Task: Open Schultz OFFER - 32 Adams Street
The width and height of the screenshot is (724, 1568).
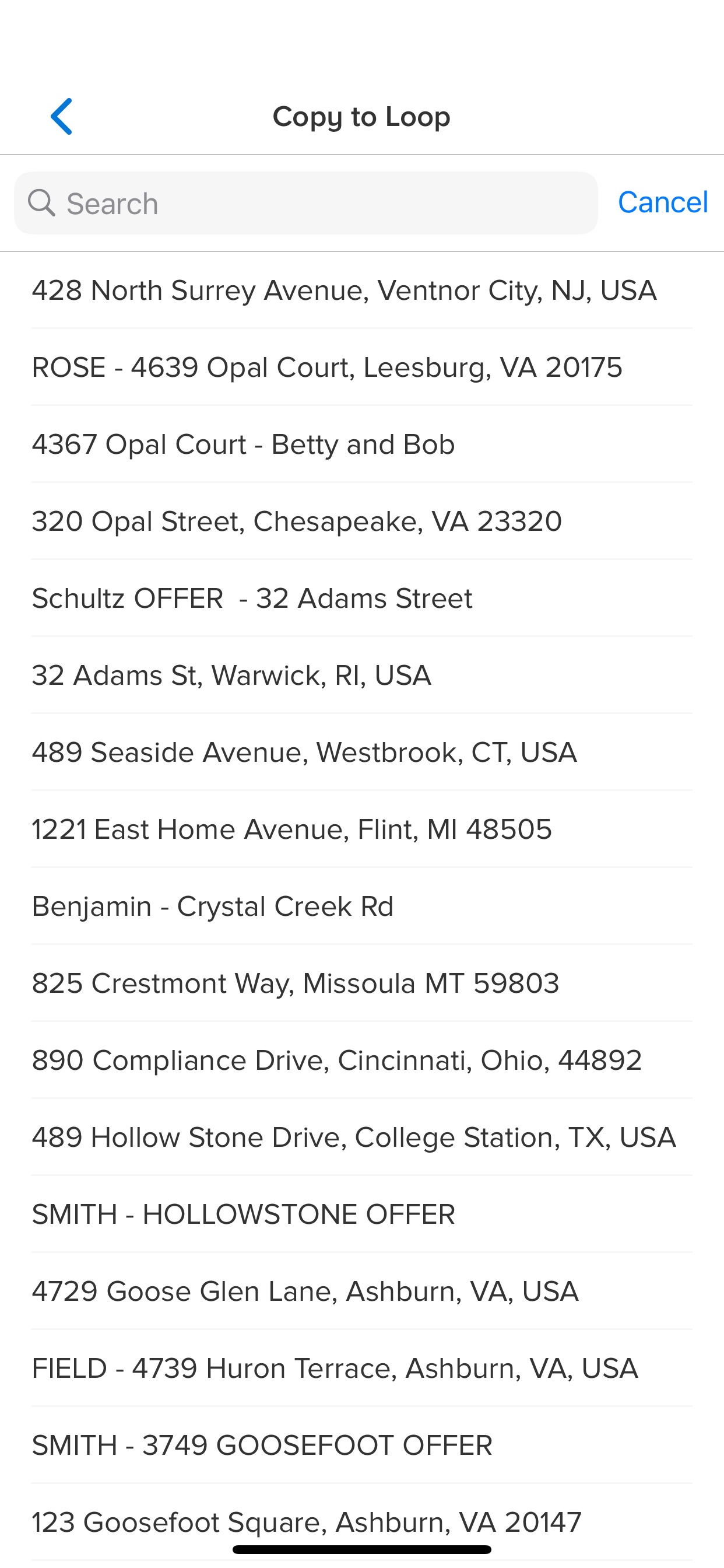Action: pos(362,598)
